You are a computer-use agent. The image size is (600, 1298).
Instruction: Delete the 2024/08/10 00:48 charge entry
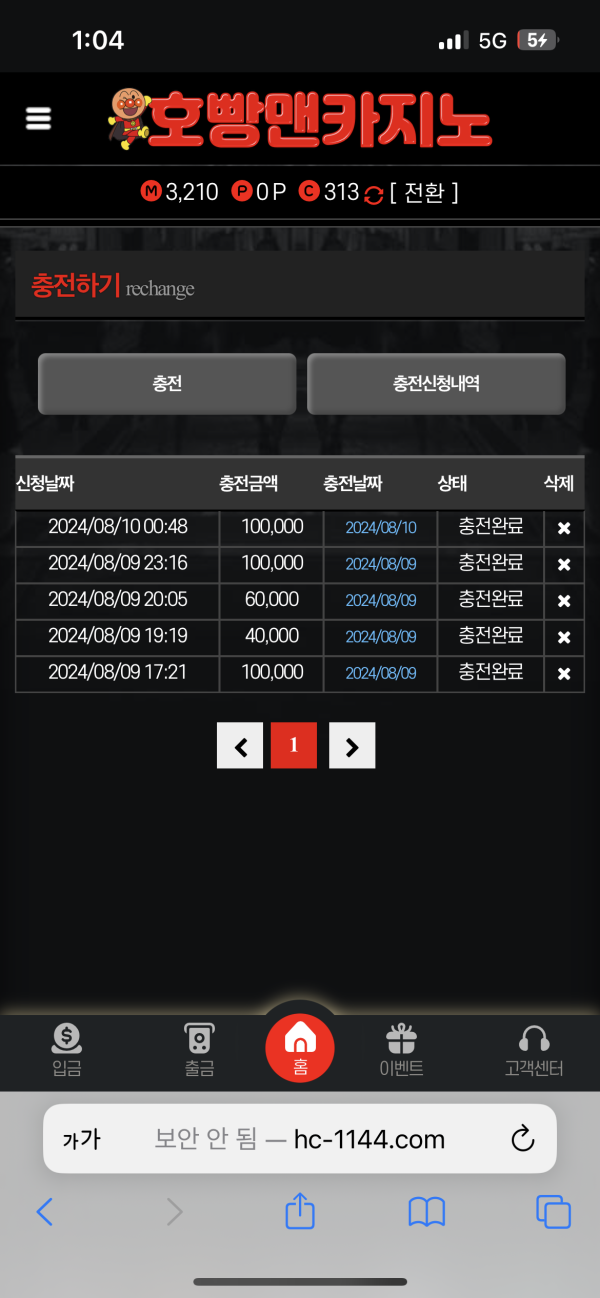[564, 528]
